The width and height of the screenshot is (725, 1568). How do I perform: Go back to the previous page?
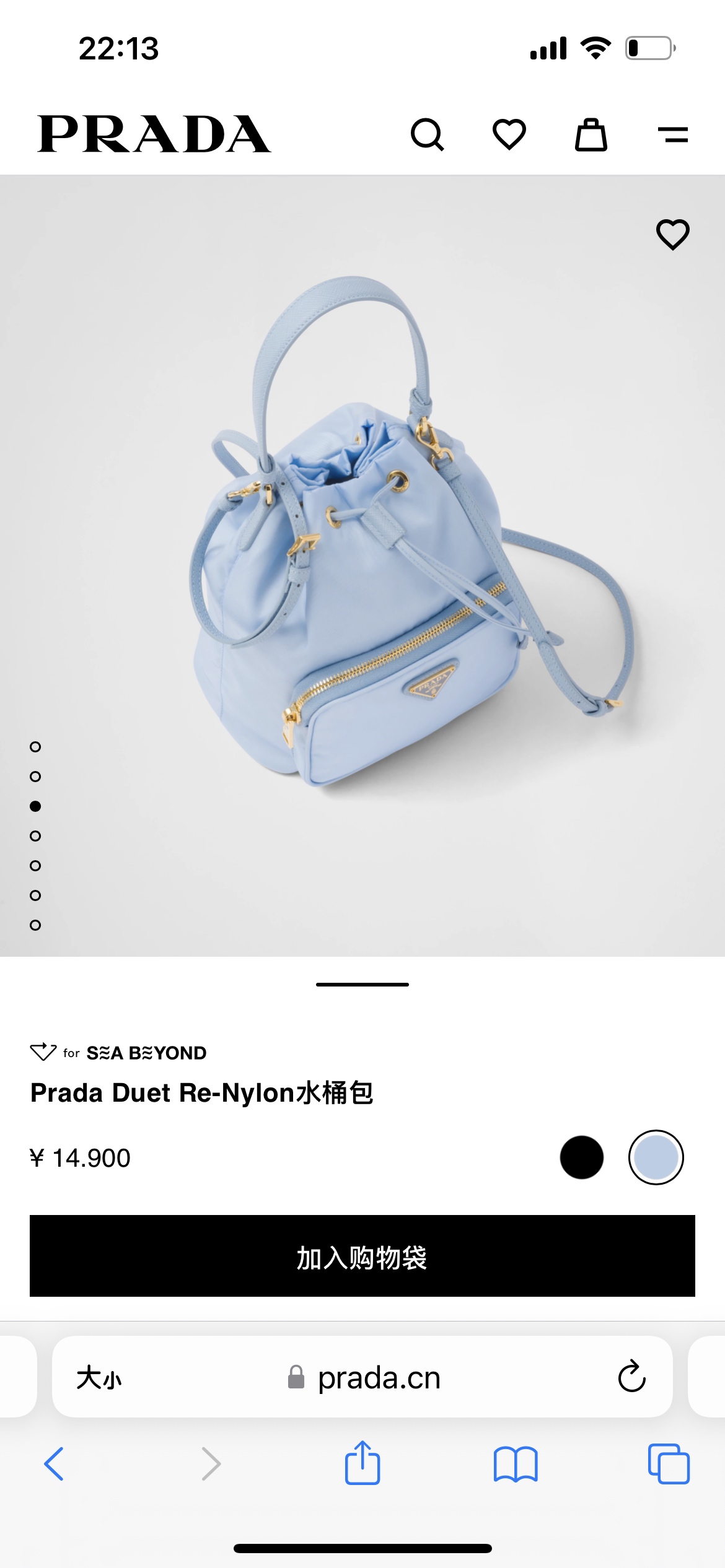54,1464
